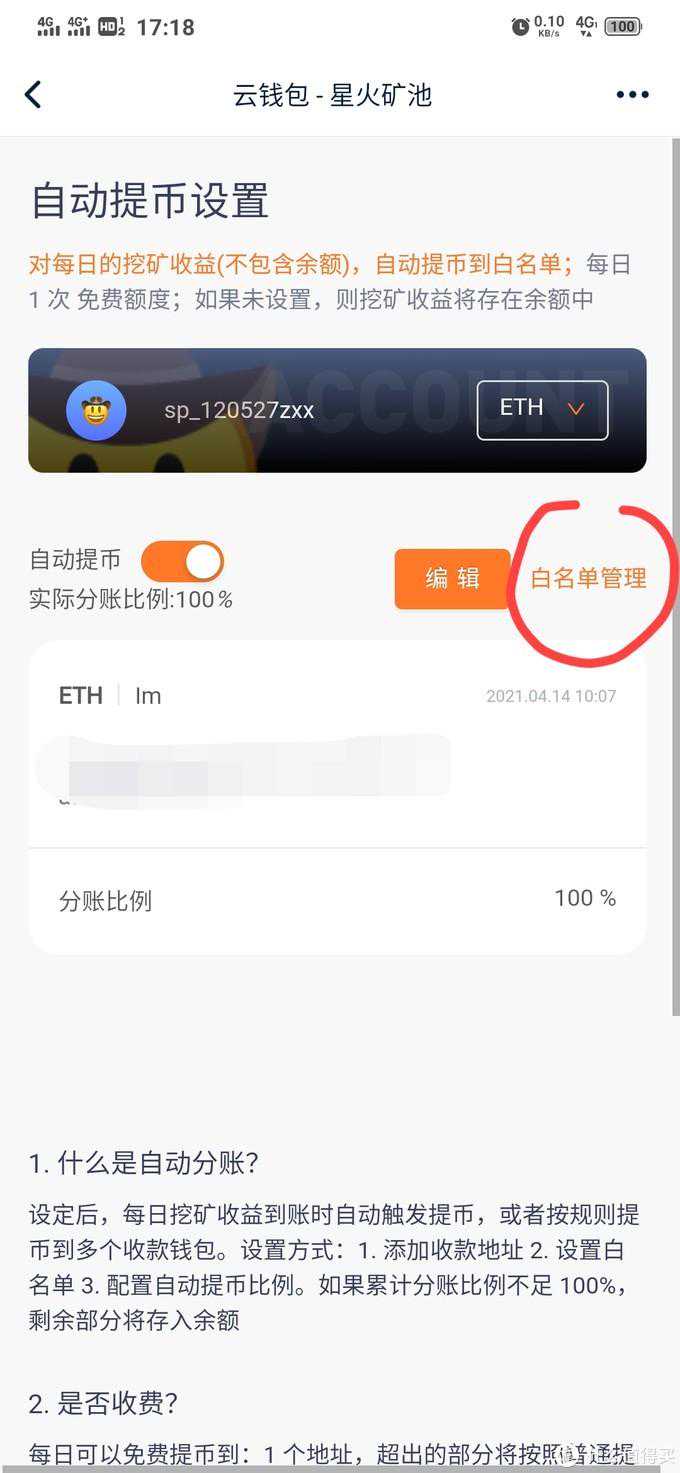Image resolution: width=680 pixels, height=1473 pixels.
Task: Turn off the 自动提币 switch
Action: (182, 562)
